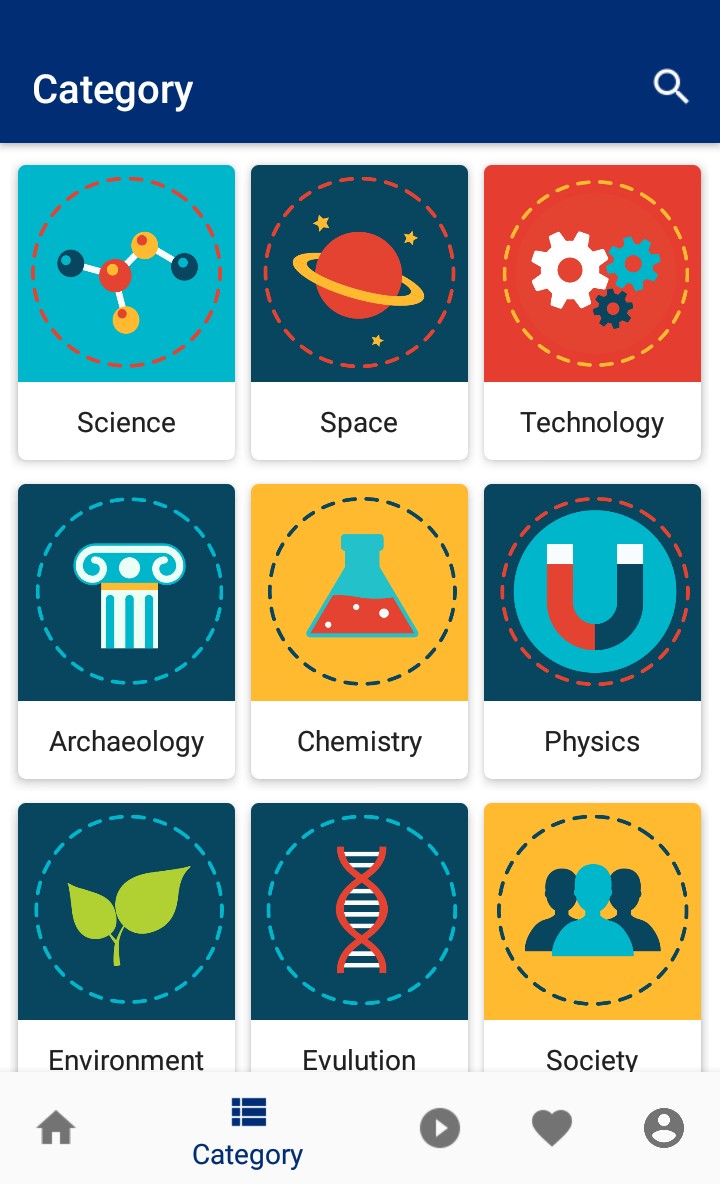Open the Science category
The width and height of the screenshot is (720, 1184).
[126, 312]
